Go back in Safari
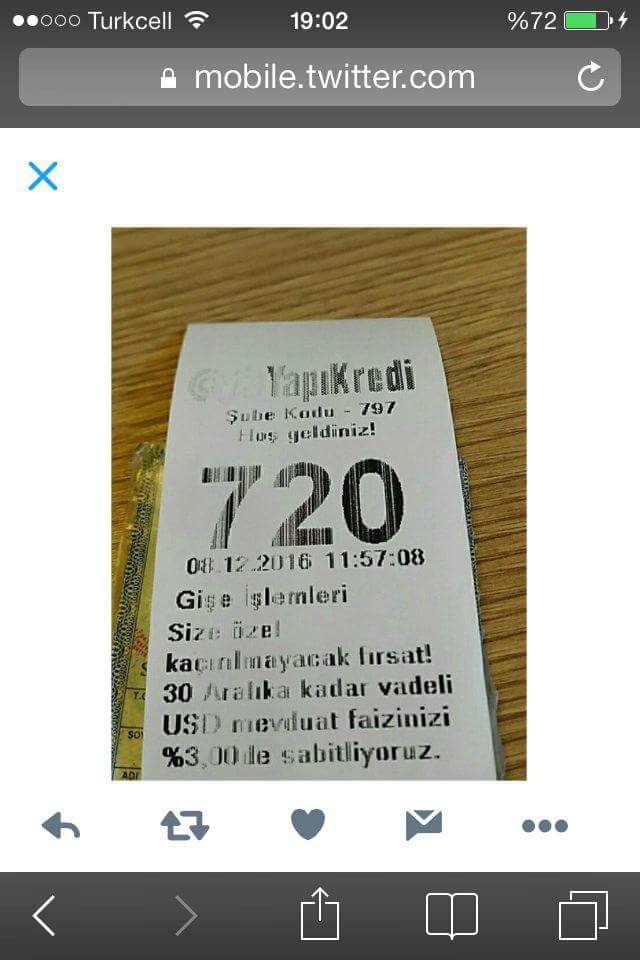 point(44,915)
